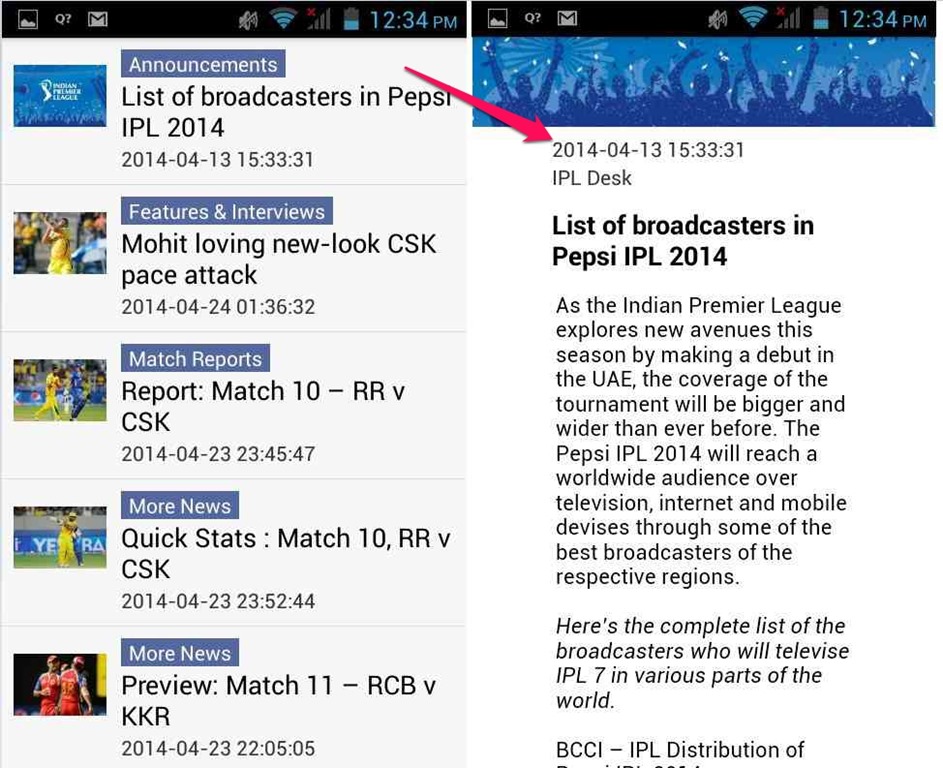Read Report: Match 10 – RR v CSK
Screen dimensions: 943x768
pyautogui.click(x=262, y=406)
